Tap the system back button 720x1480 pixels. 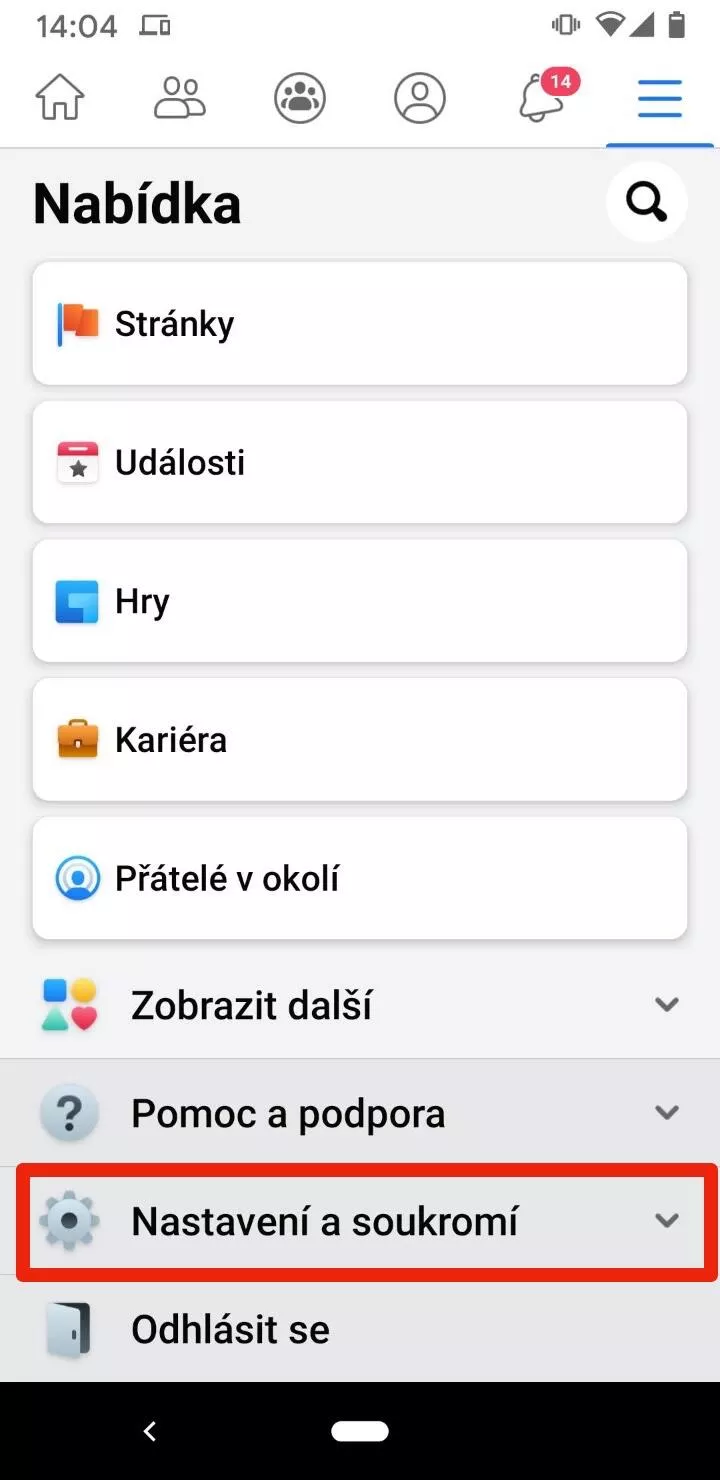coord(150,1431)
